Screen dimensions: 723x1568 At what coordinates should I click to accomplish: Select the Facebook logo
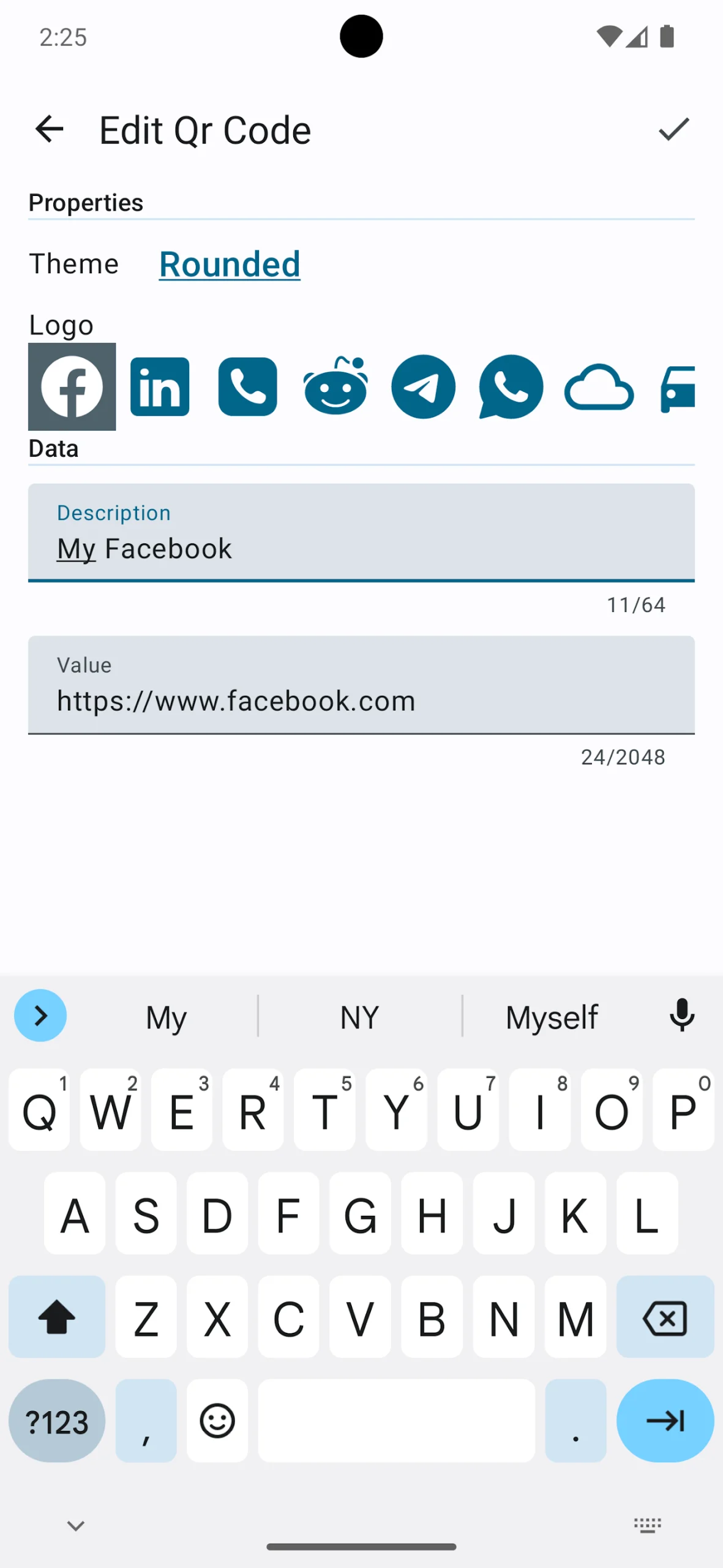(x=72, y=386)
